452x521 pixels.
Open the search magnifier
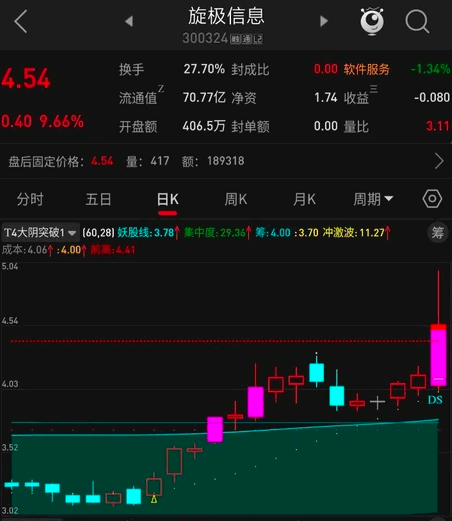(x=417, y=21)
